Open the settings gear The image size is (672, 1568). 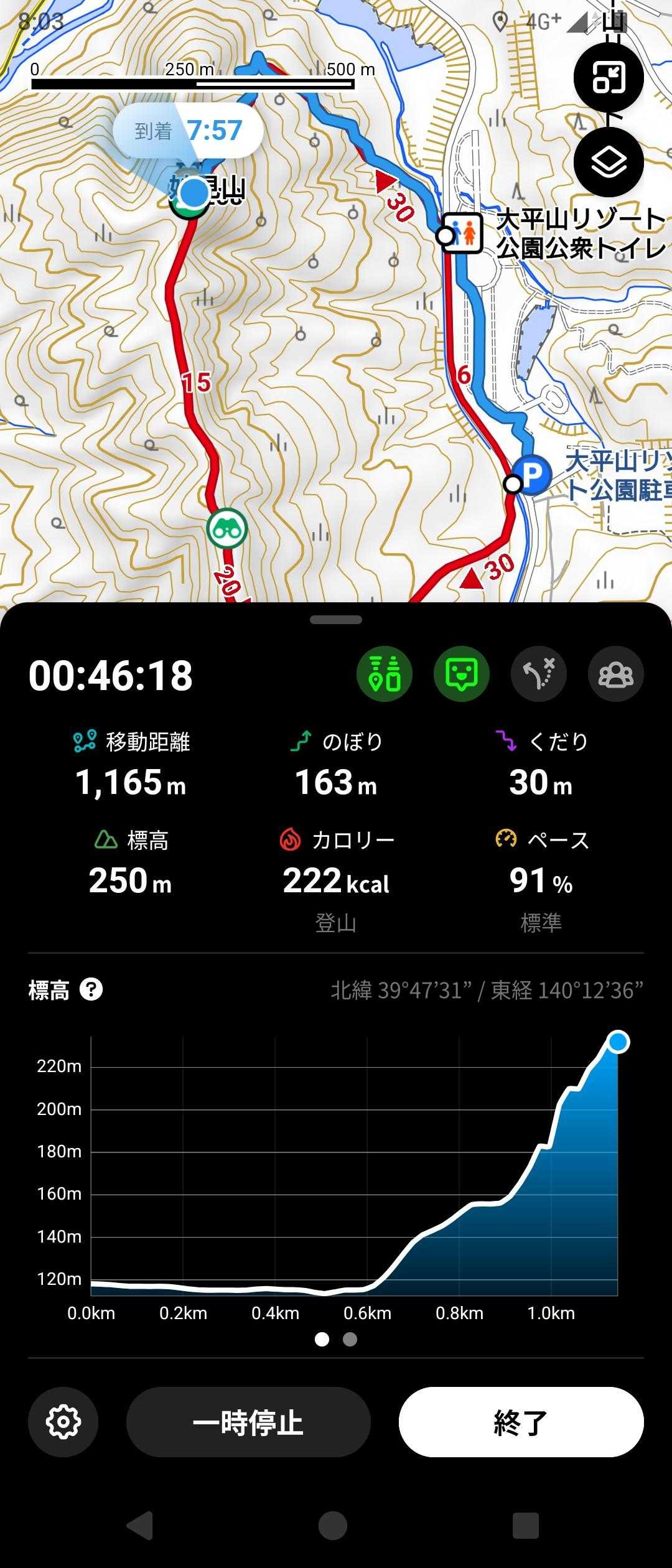coord(63,1422)
